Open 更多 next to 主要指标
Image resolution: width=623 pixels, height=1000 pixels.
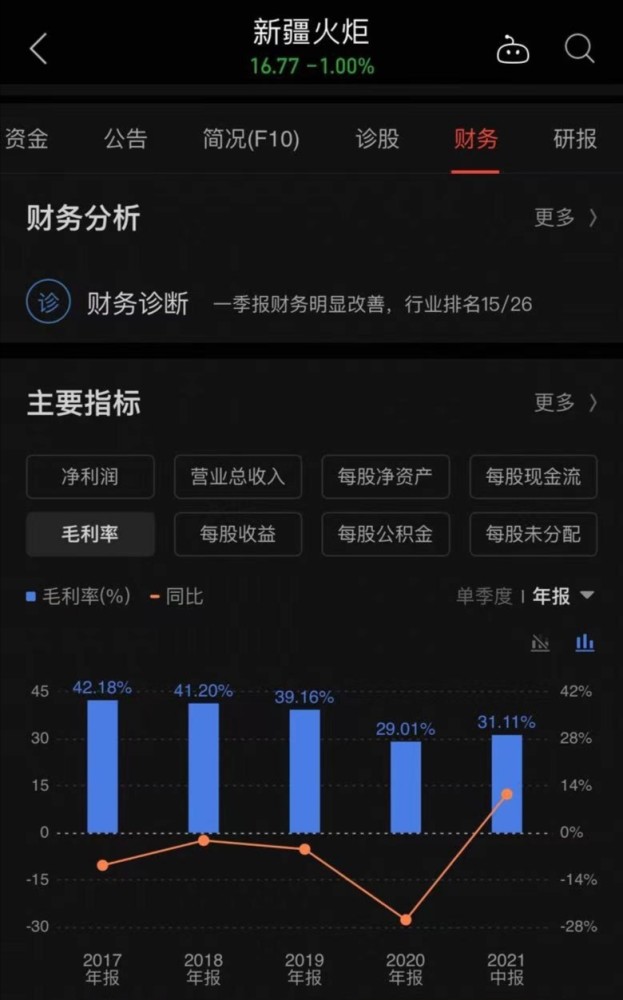tap(566, 402)
